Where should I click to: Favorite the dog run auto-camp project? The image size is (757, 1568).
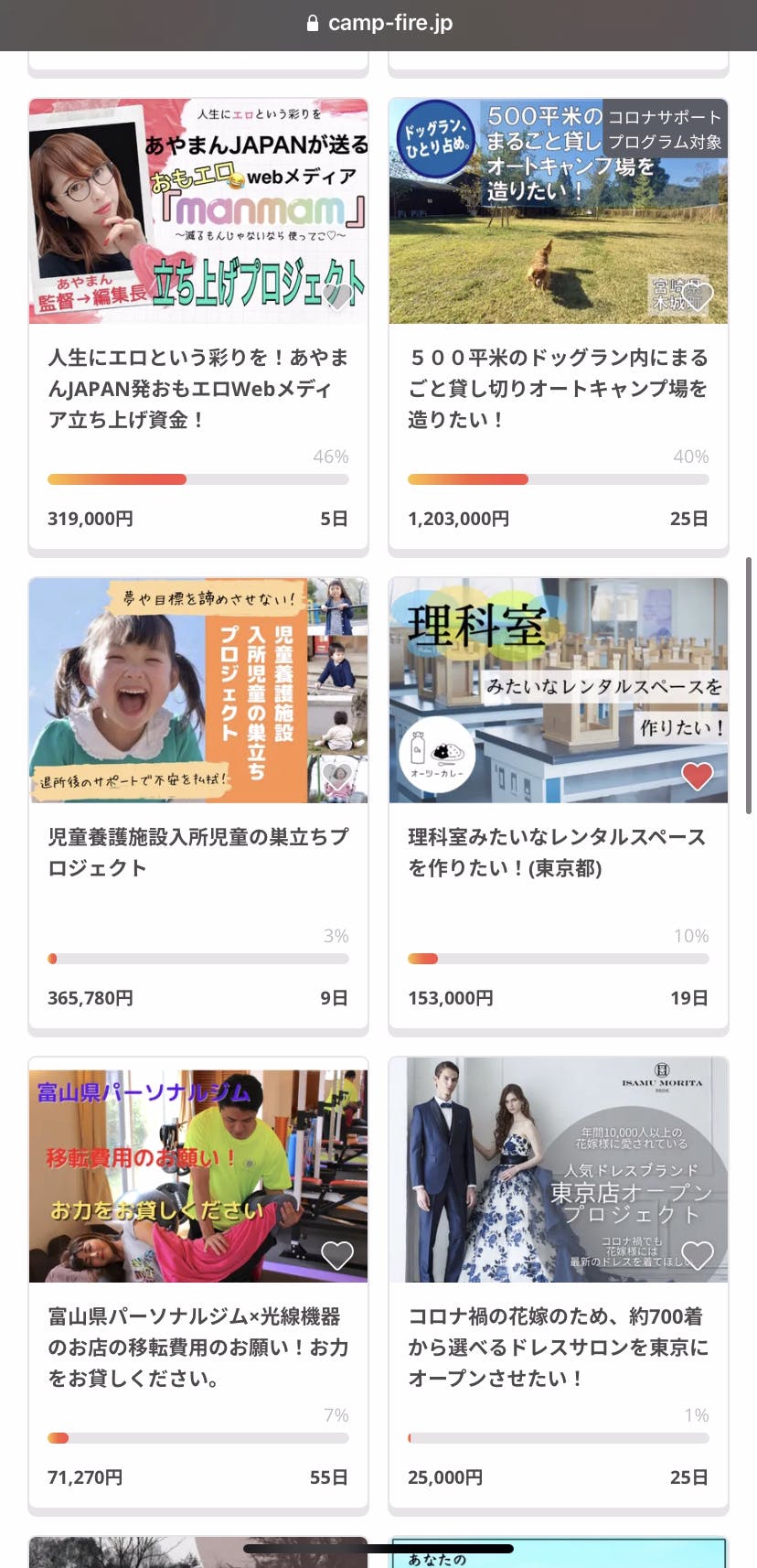coord(697,296)
